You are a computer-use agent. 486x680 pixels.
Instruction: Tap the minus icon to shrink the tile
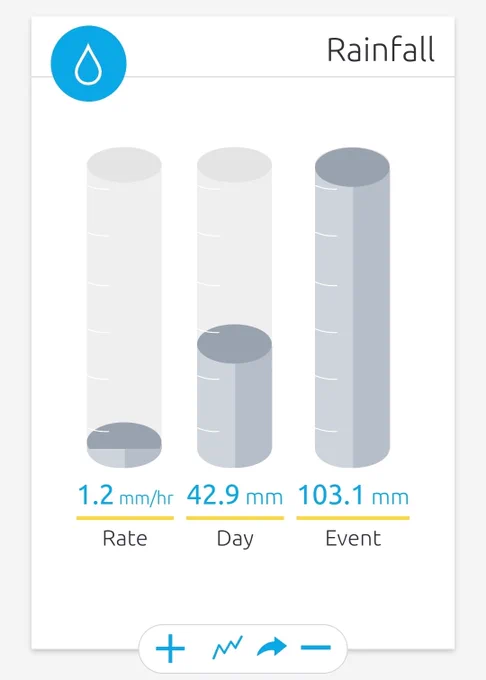coord(316,648)
